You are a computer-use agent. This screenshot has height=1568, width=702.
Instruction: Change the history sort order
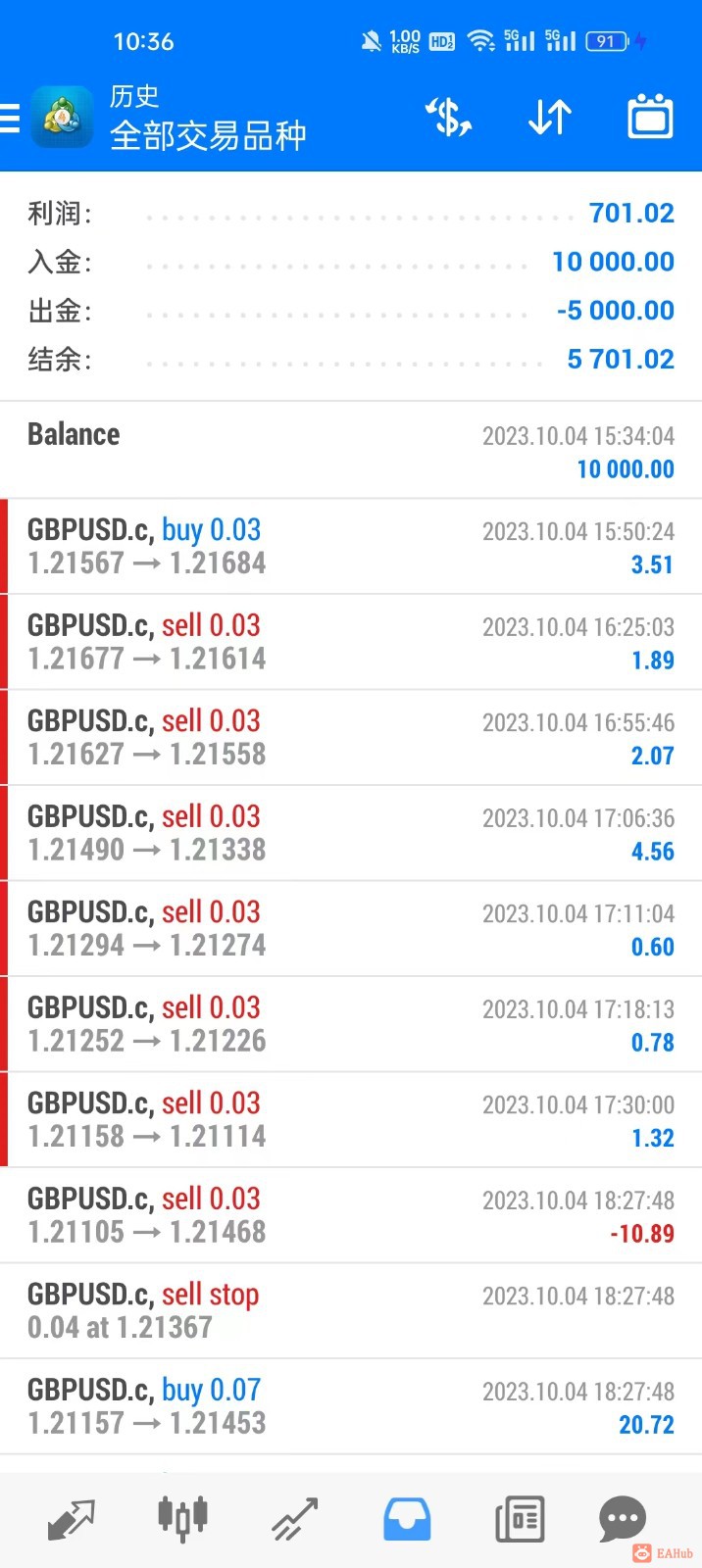coord(550,119)
